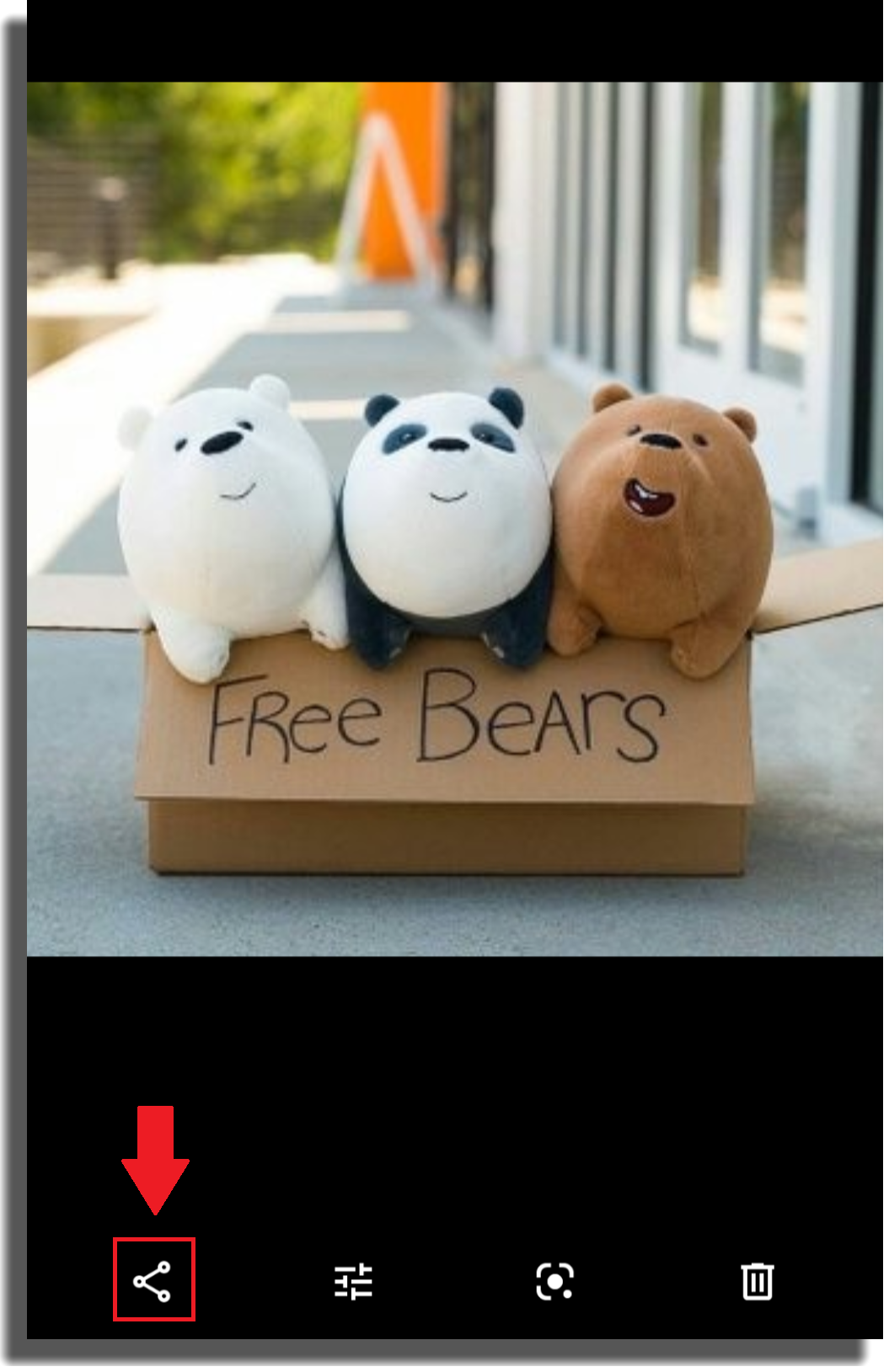889x1372 pixels.
Task: Launch Google Lens on photo
Action: coord(554,1281)
